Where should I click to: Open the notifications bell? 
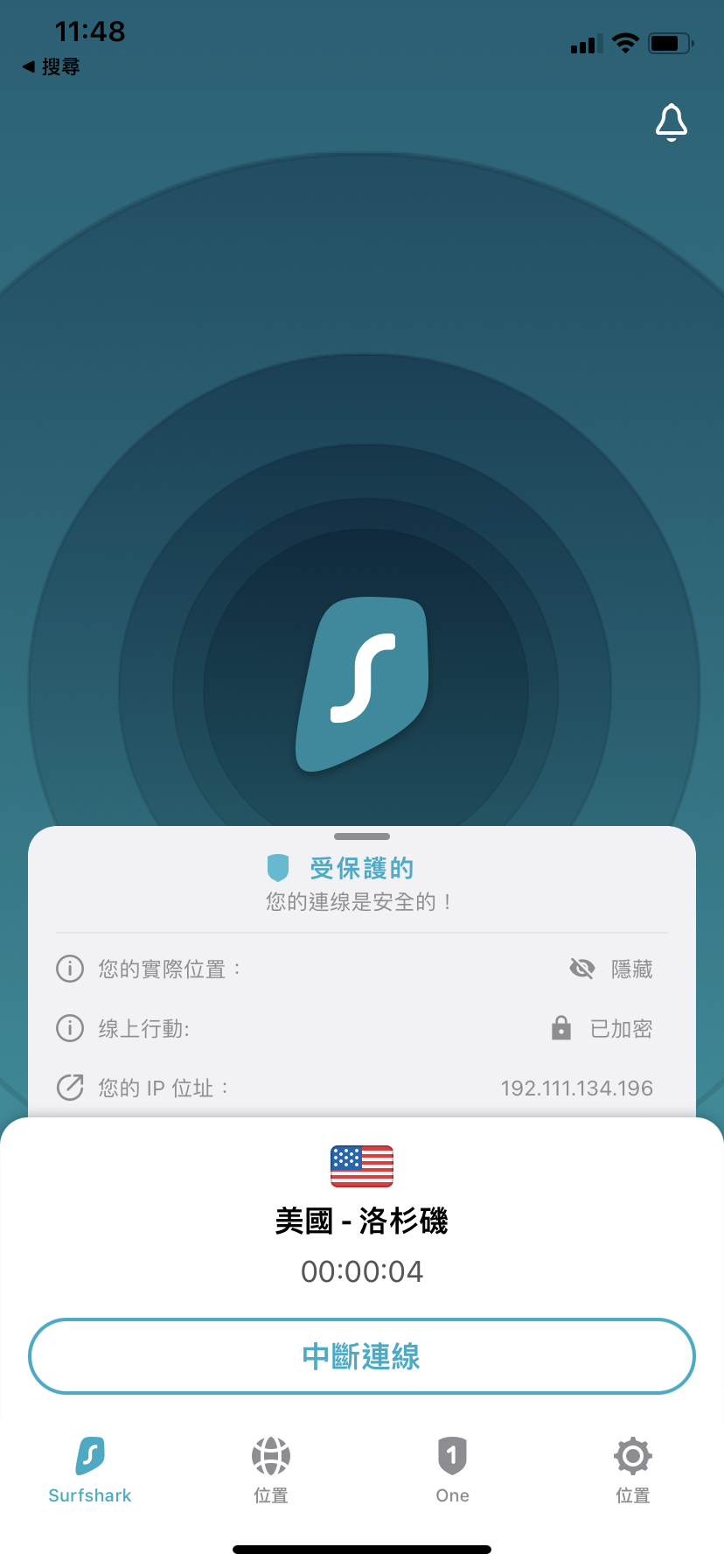[671, 122]
